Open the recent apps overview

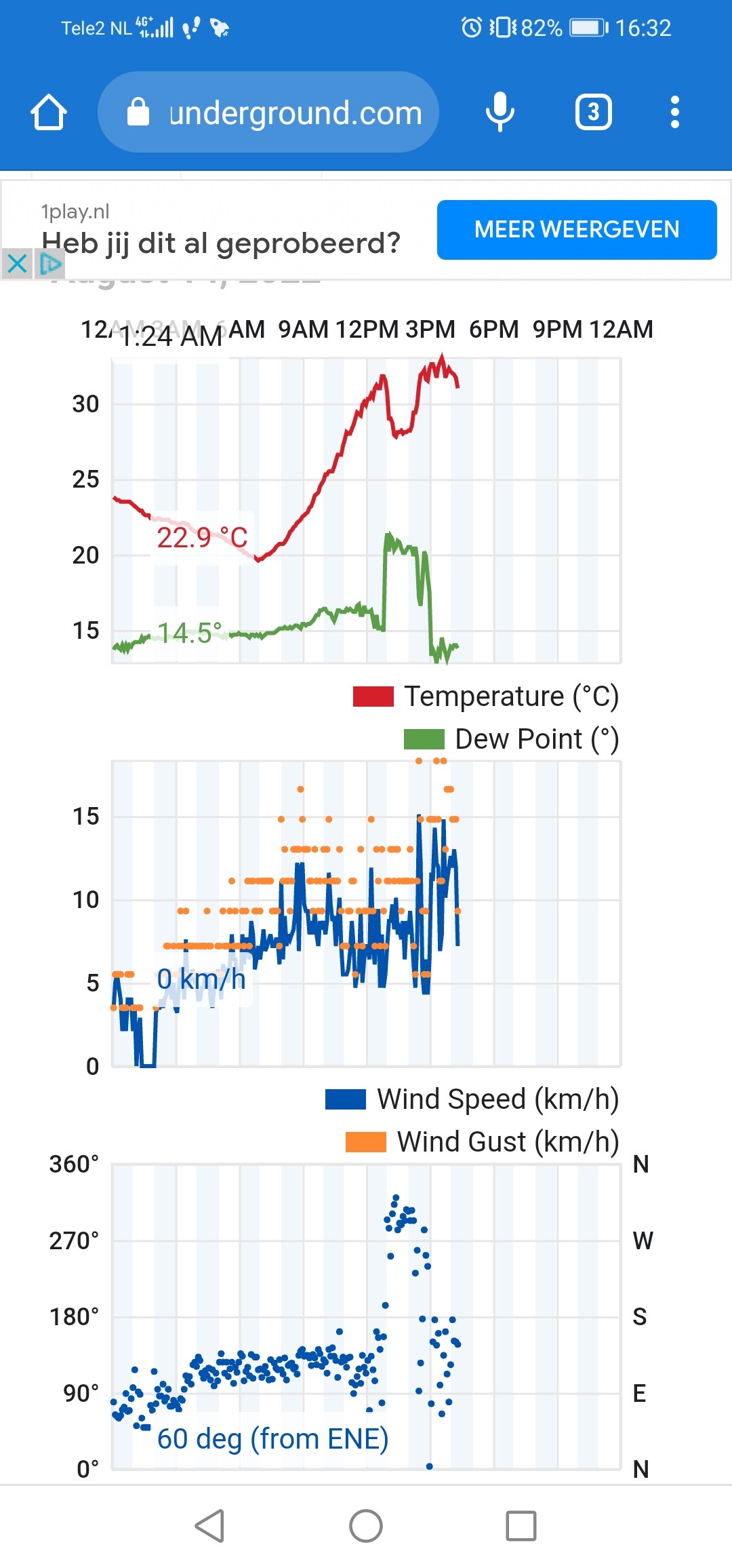coord(521,1526)
